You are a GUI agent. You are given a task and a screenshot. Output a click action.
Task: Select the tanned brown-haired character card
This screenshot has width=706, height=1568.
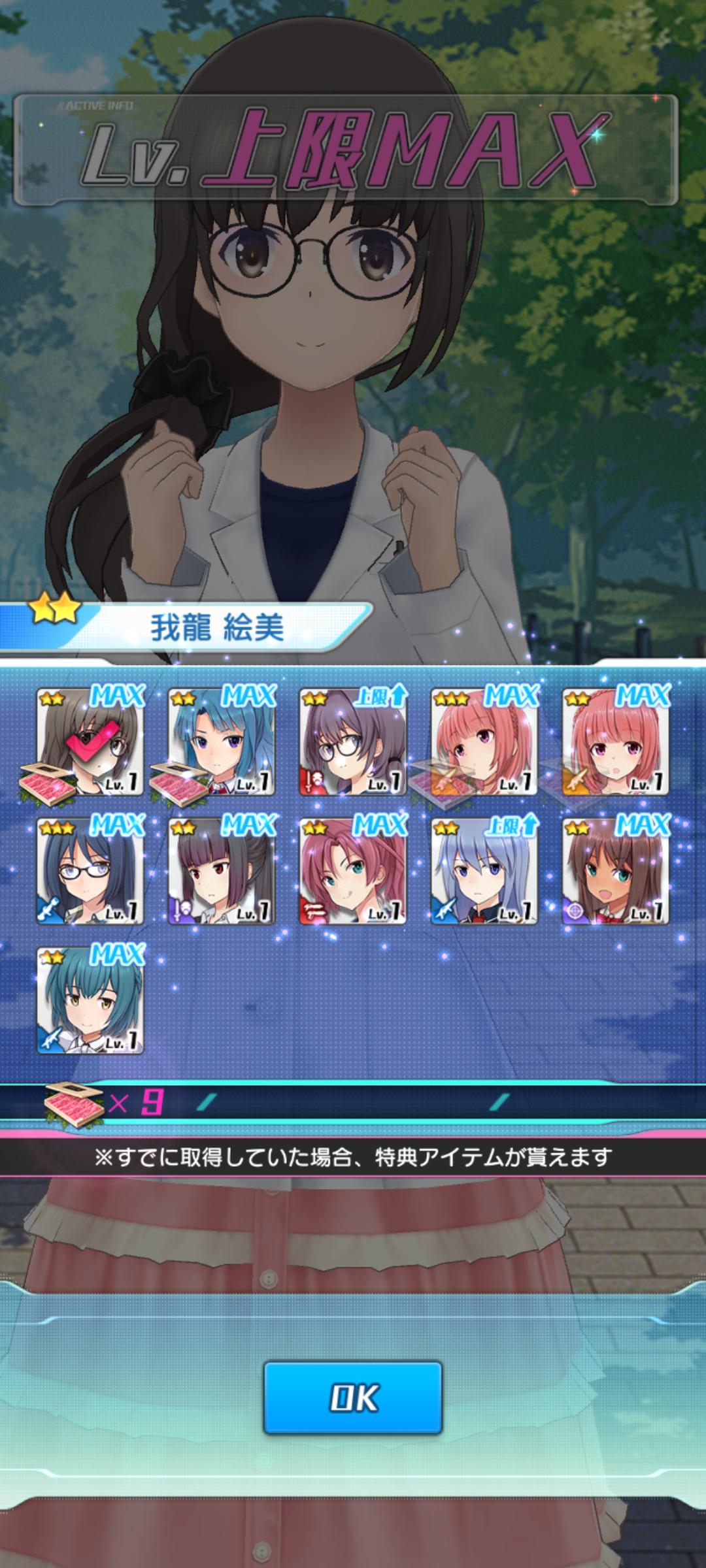click(x=615, y=871)
